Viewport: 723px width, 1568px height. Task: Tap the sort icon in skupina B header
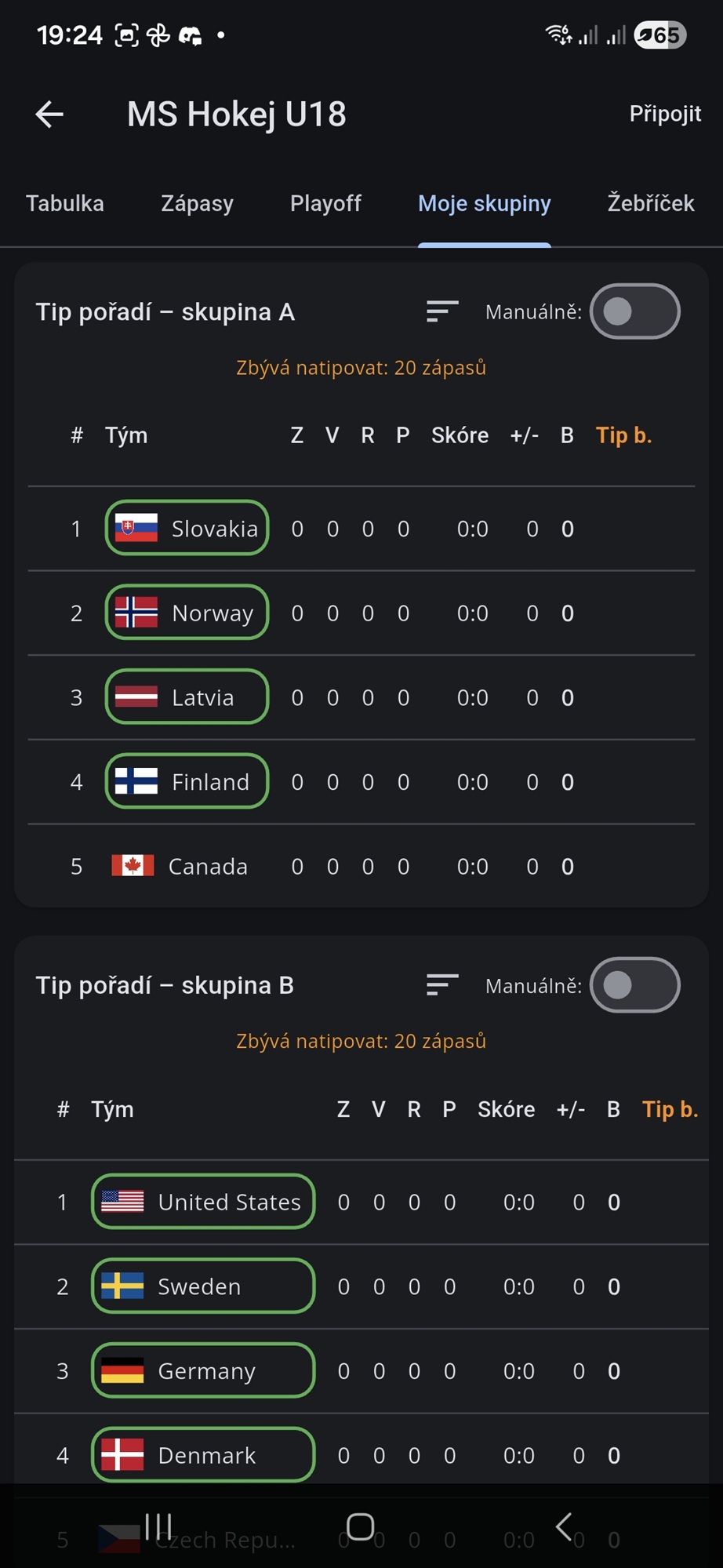[x=441, y=985]
